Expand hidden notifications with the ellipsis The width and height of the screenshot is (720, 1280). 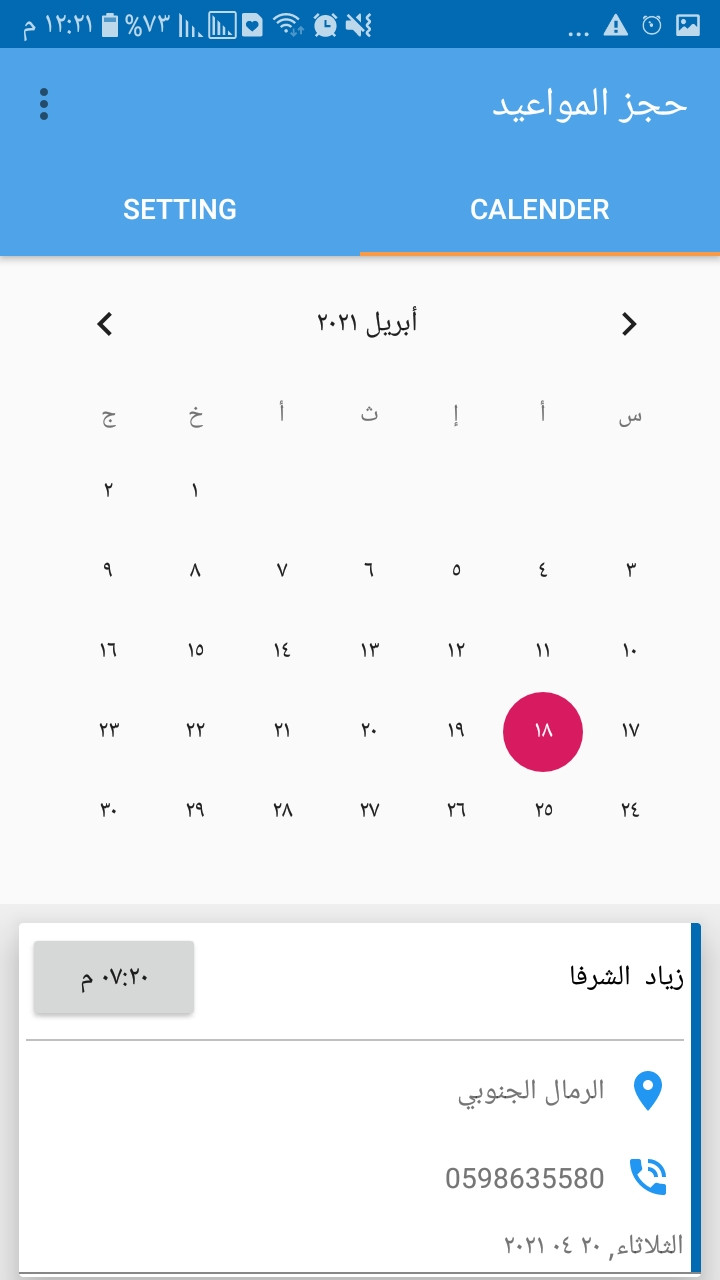point(578,30)
